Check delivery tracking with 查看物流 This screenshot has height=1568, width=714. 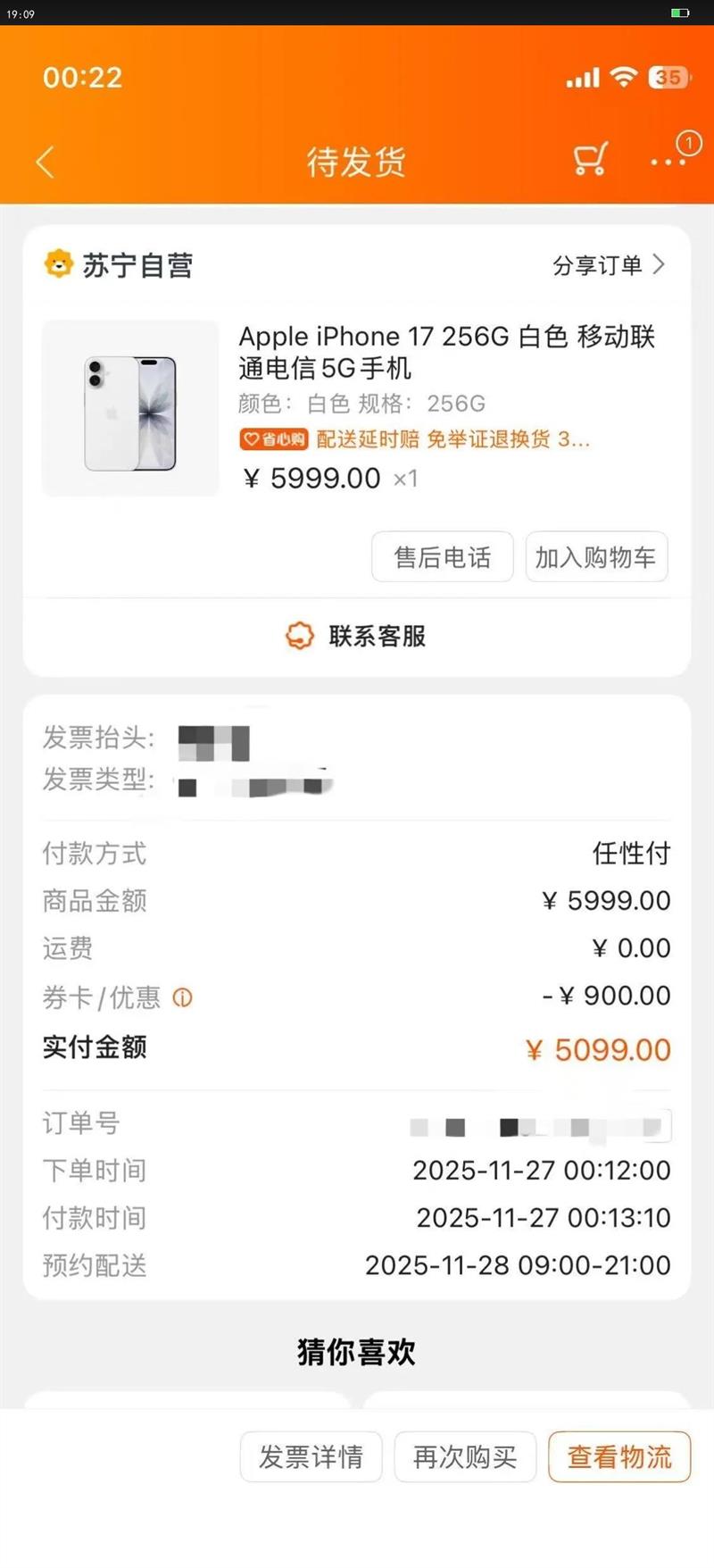tap(619, 1457)
